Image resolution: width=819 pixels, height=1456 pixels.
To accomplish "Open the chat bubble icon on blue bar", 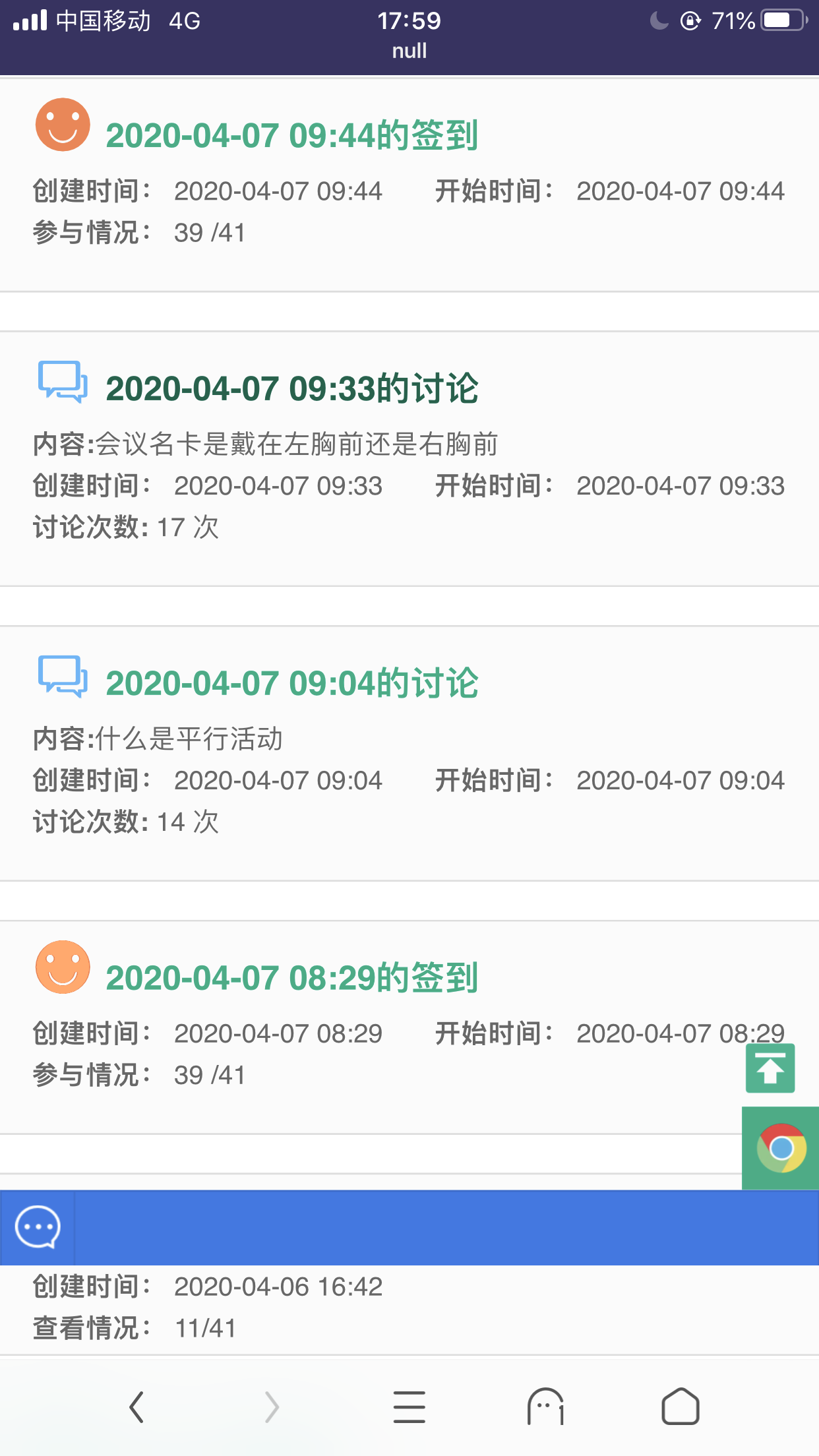I will (38, 1227).
